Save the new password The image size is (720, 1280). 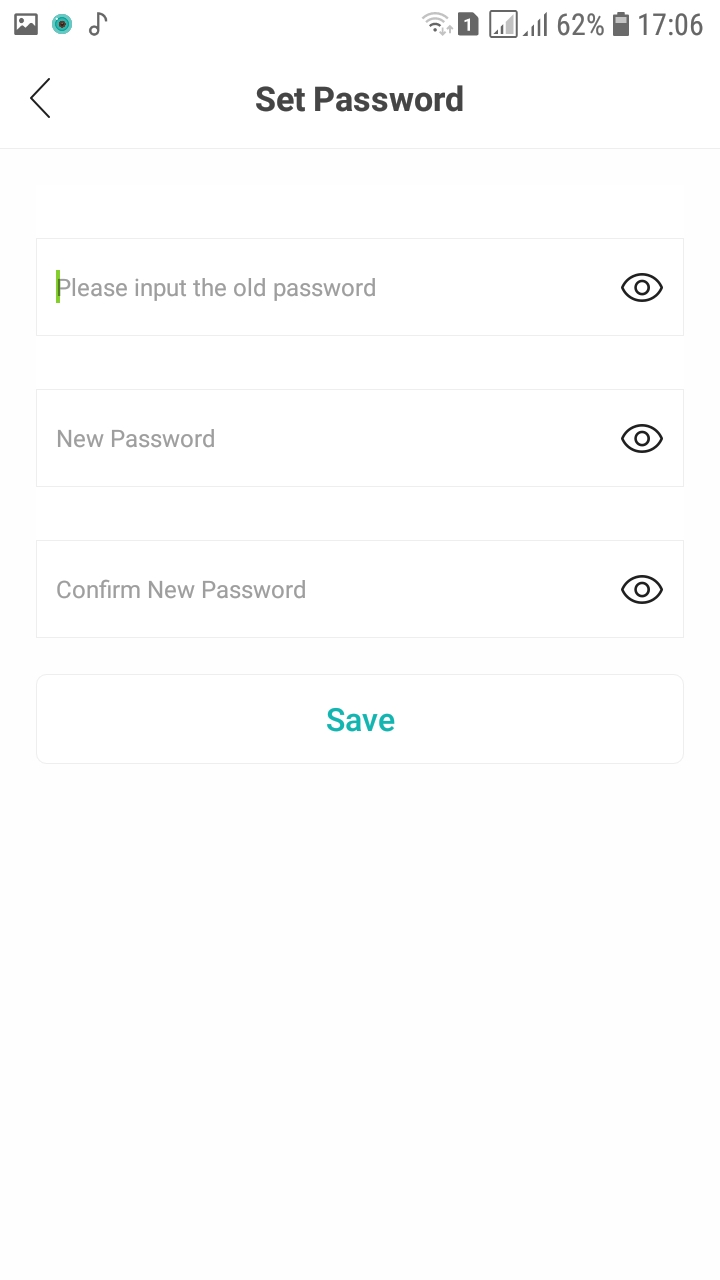(x=360, y=720)
